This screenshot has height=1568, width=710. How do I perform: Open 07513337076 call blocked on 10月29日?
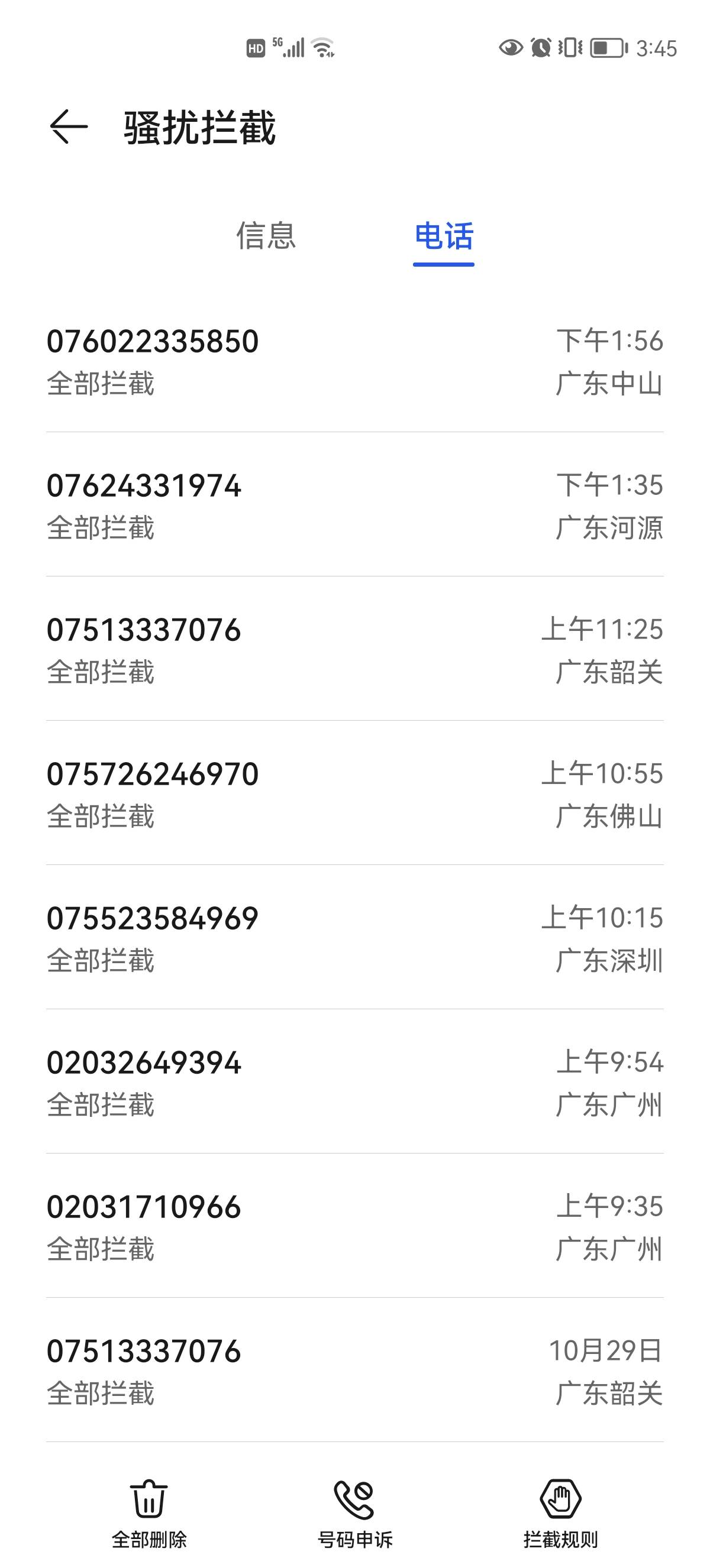[x=354, y=1371]
